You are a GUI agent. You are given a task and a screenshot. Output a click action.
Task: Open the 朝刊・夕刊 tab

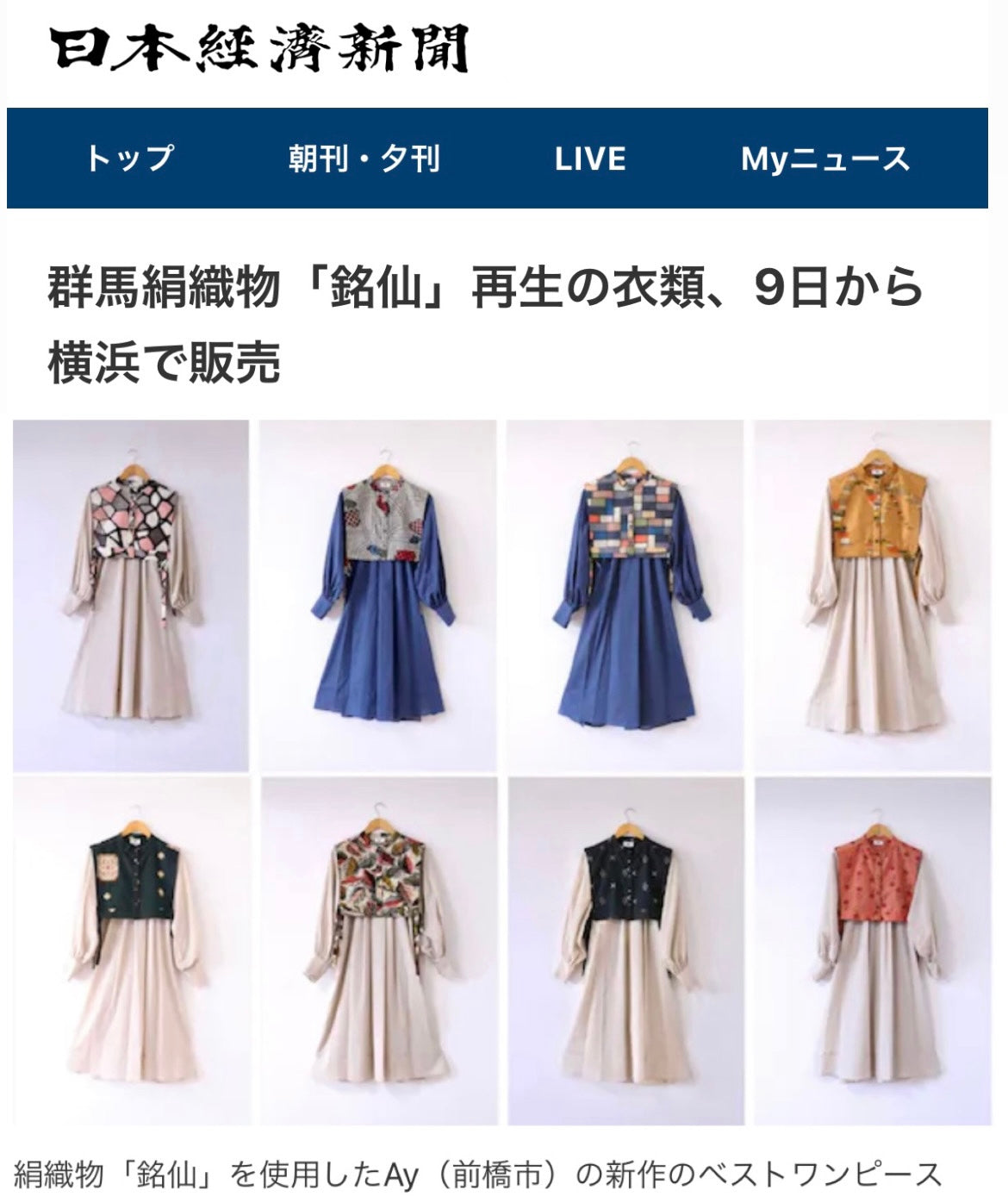tap(364, 159)
